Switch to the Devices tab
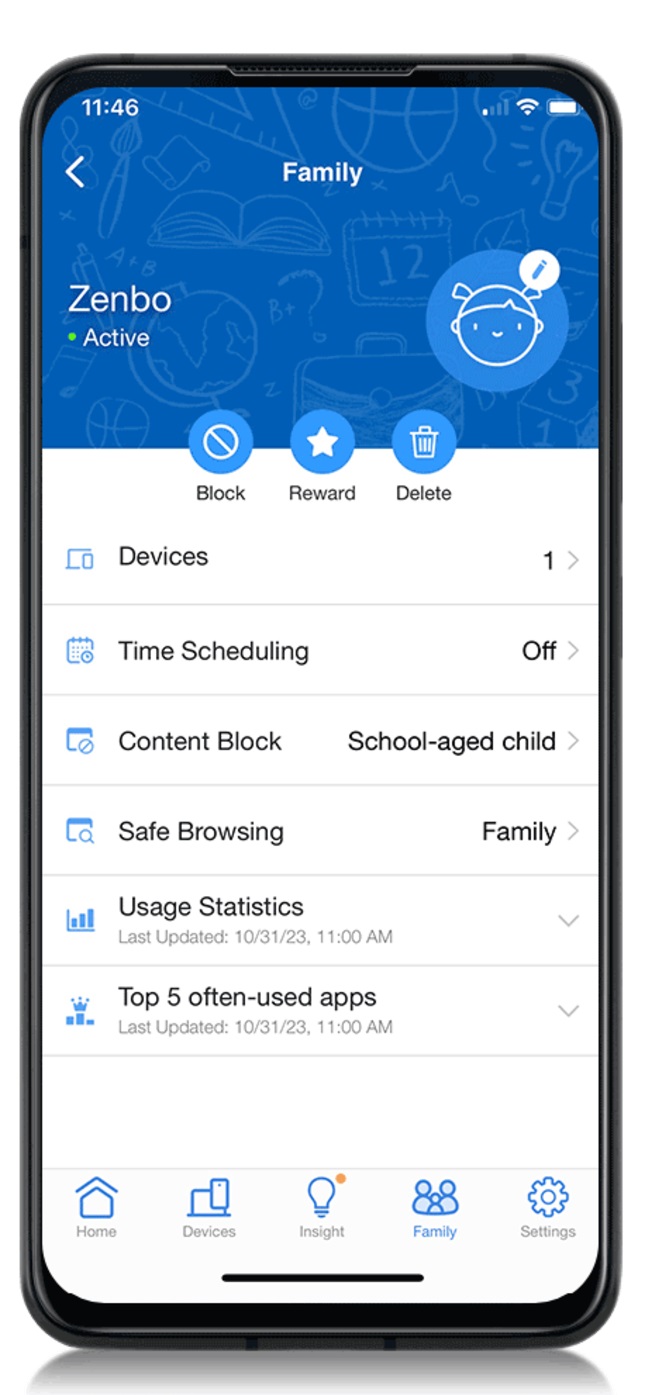This screenshot has width=648, height=1395. 209,1208
